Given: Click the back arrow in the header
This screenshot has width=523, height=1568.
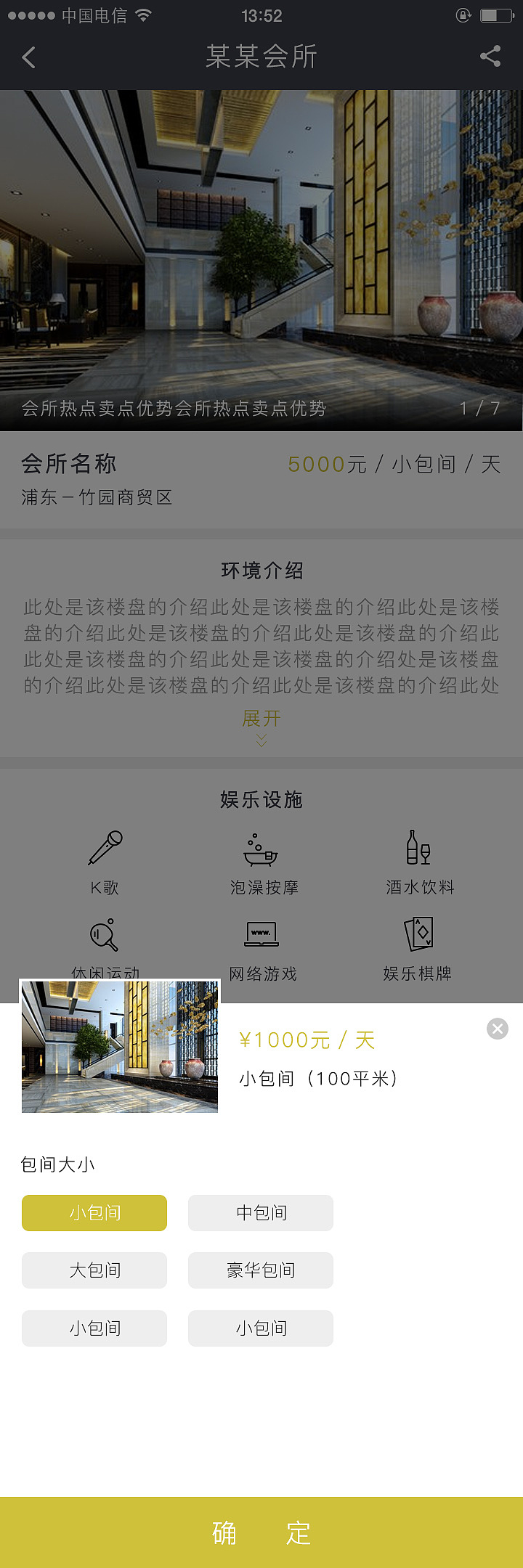Looking at the screenshot, I should [x=28, y=57].
